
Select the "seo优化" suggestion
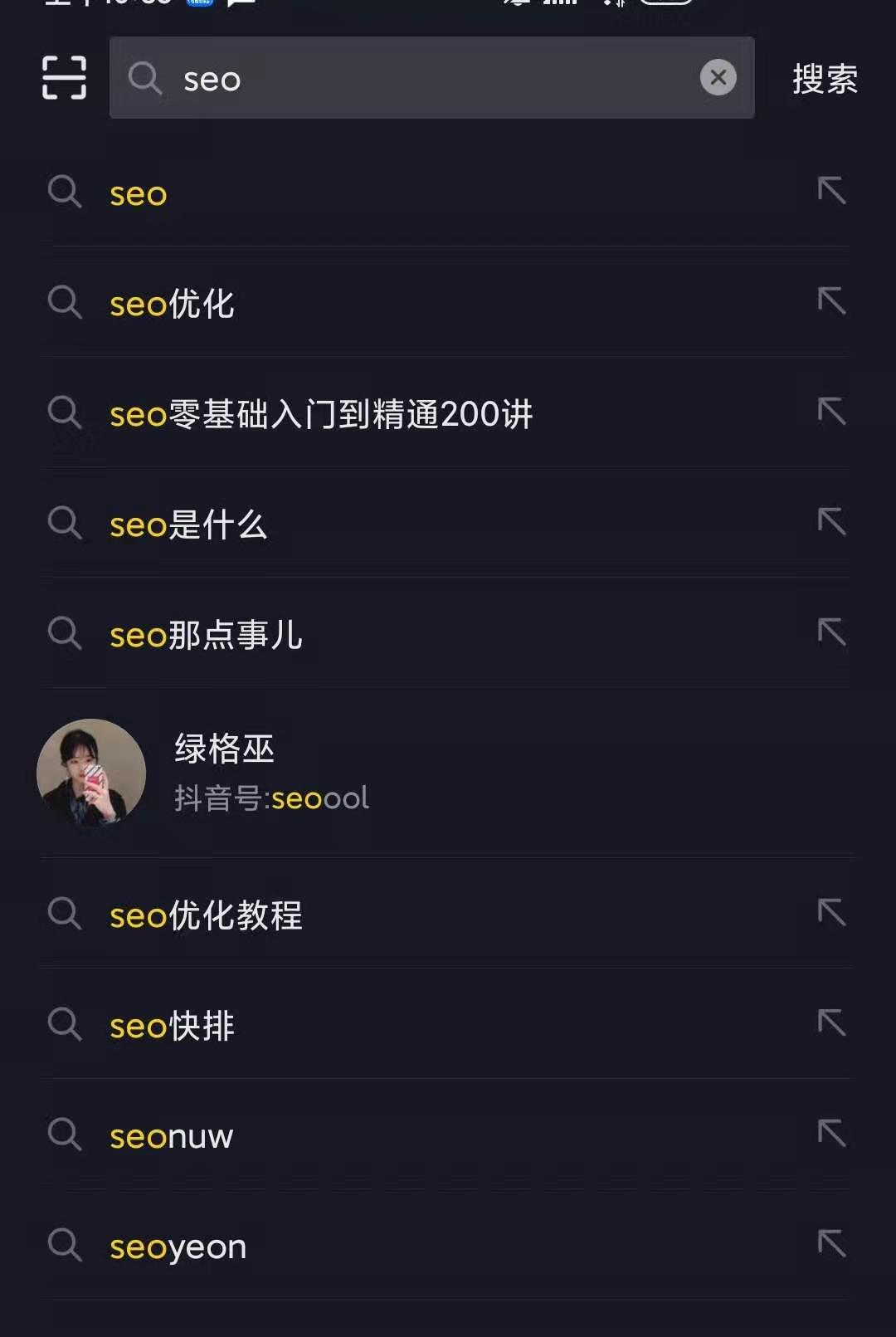[173, 303]
